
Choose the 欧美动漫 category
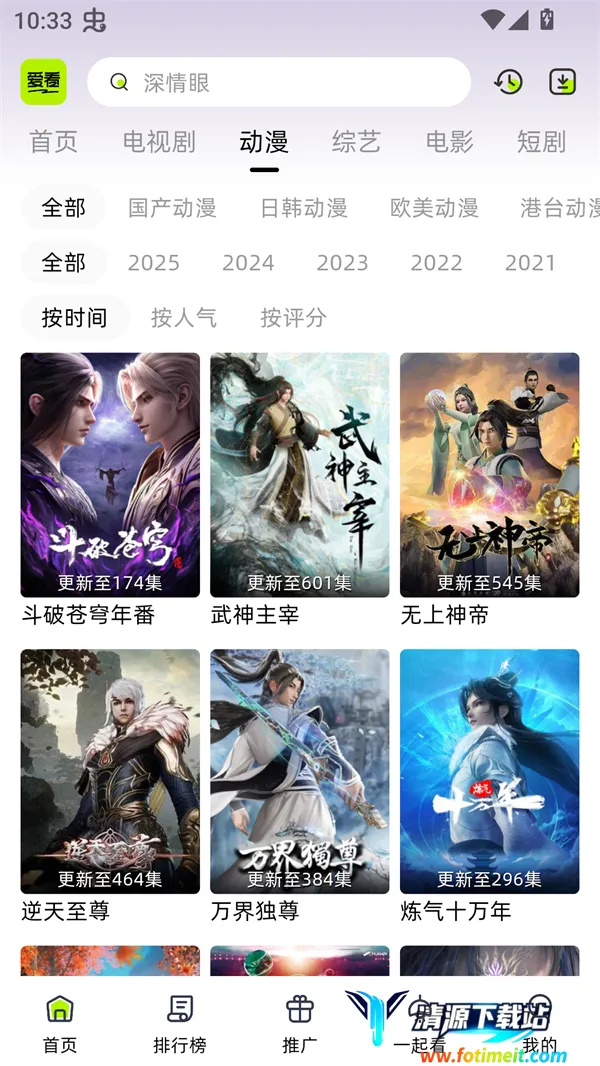tap(434, 208)
